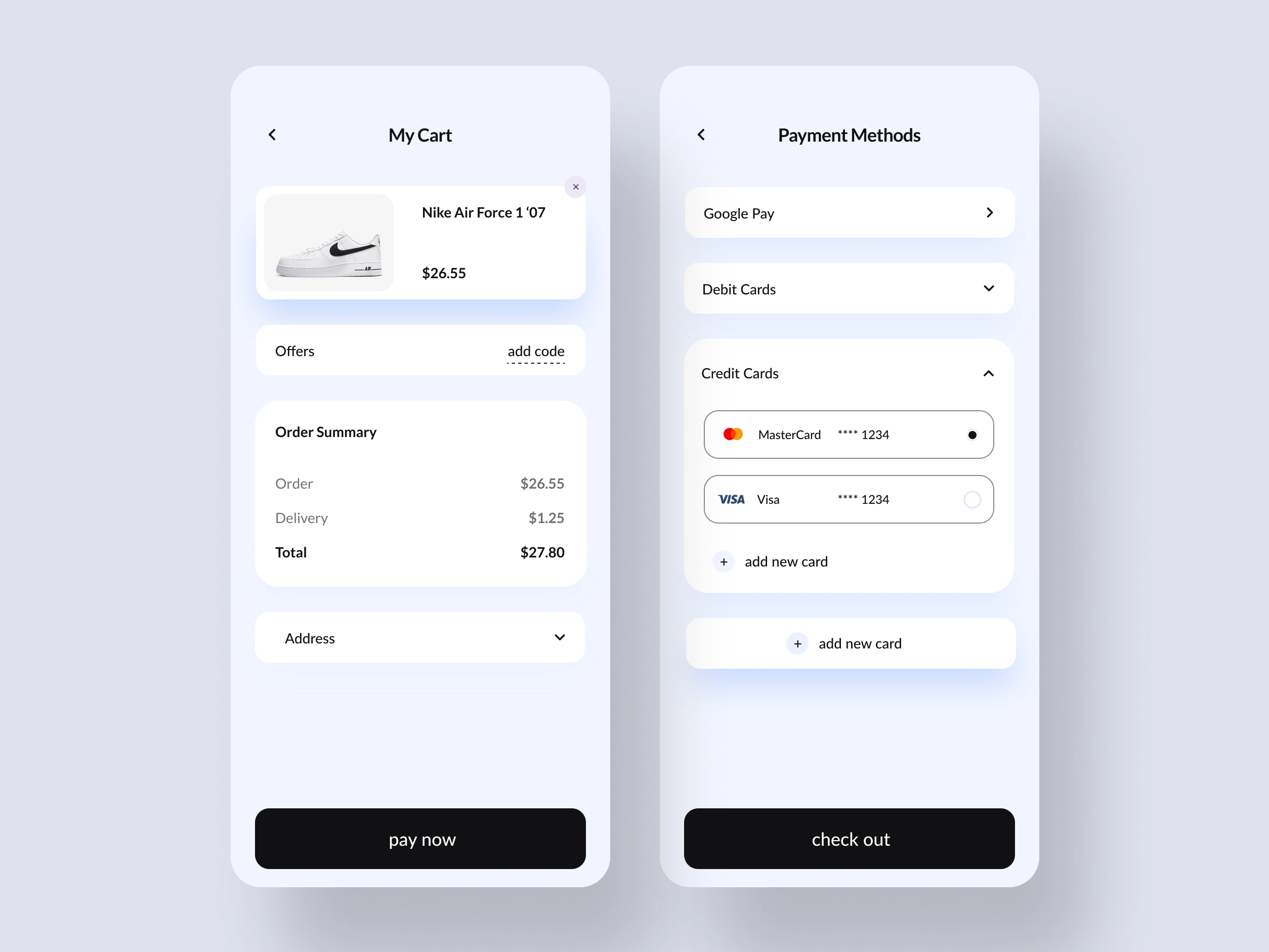Viewport: 1269px width, 952px height.
Task: Open Google Pay payment option
Action: tap(849, 213)
